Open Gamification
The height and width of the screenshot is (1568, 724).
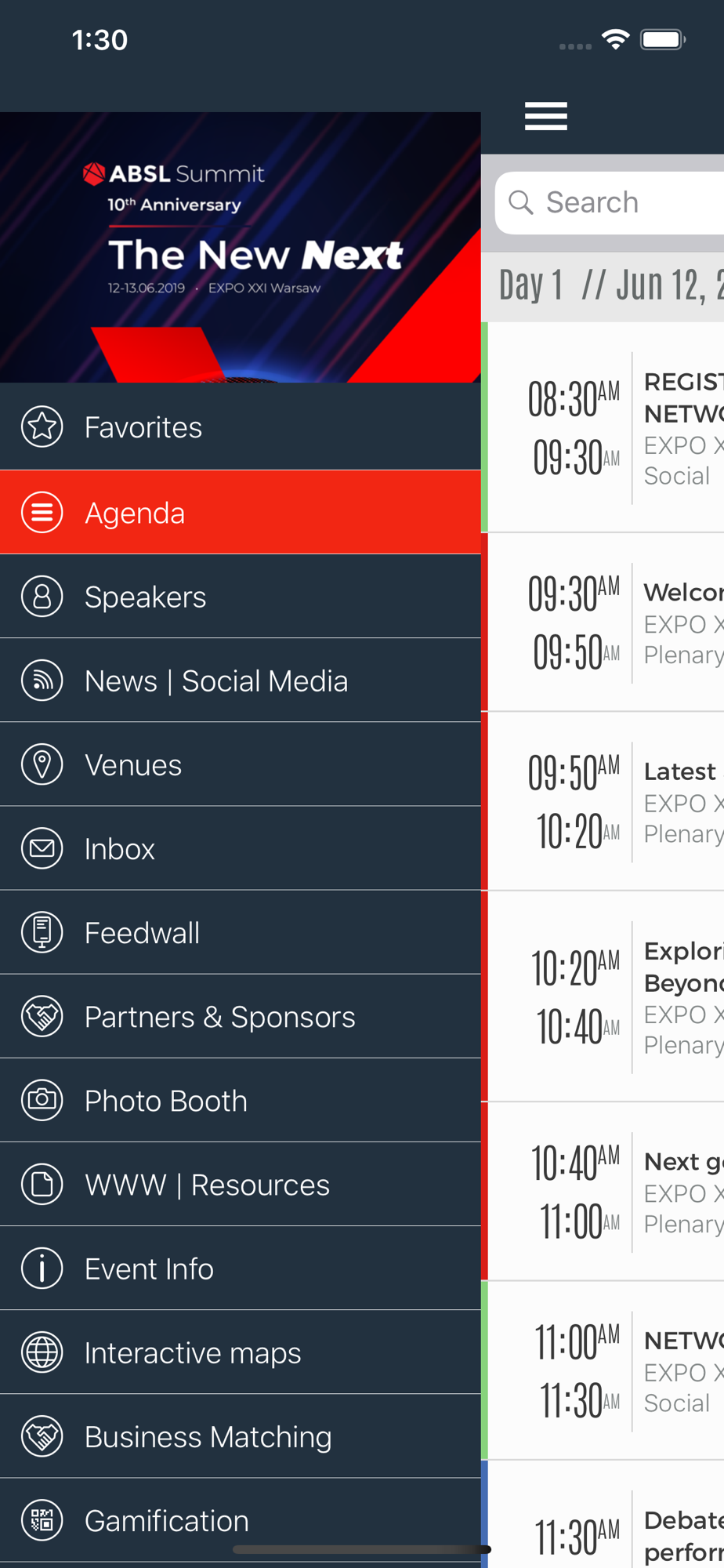(241, 1520)
